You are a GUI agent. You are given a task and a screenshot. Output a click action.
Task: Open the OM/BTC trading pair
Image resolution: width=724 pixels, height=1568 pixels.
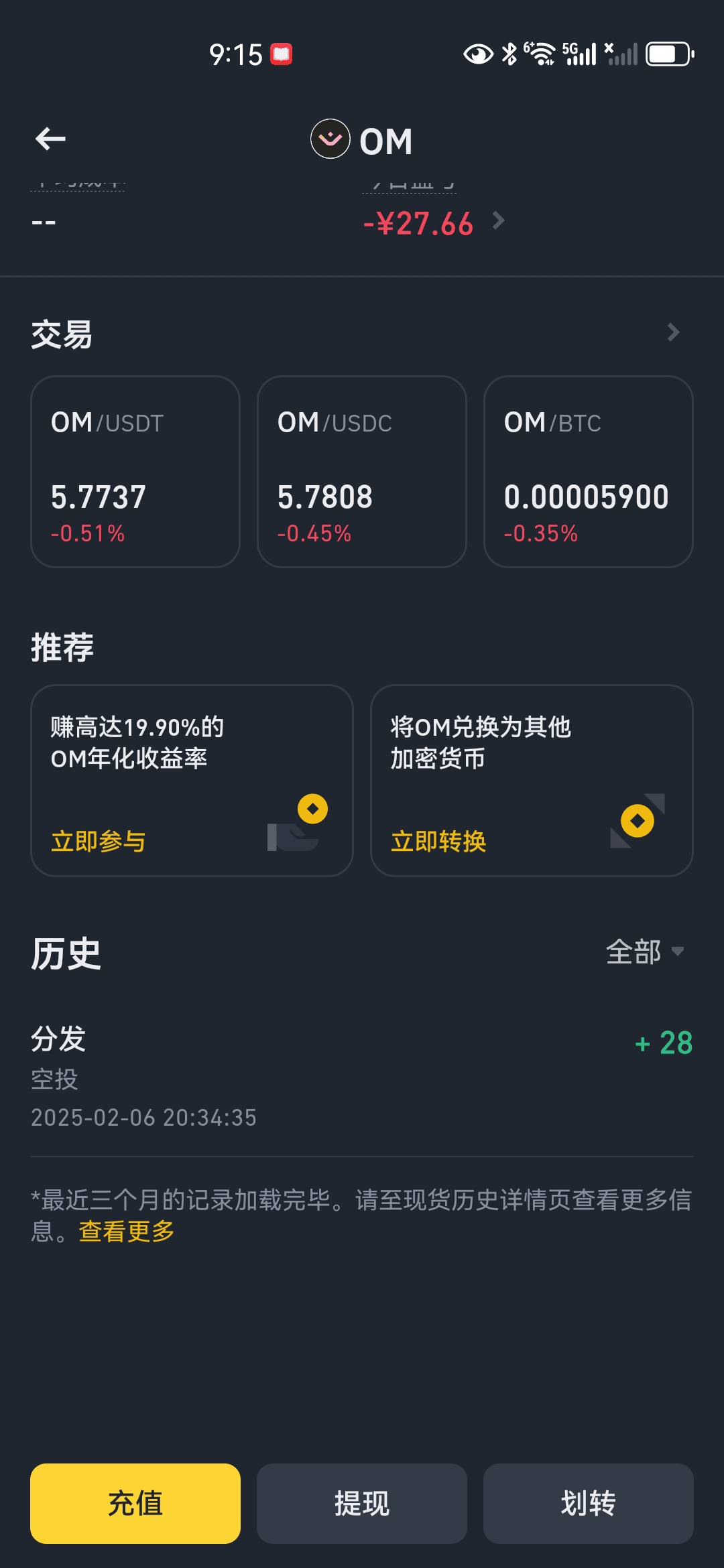(x=588, y=472)
